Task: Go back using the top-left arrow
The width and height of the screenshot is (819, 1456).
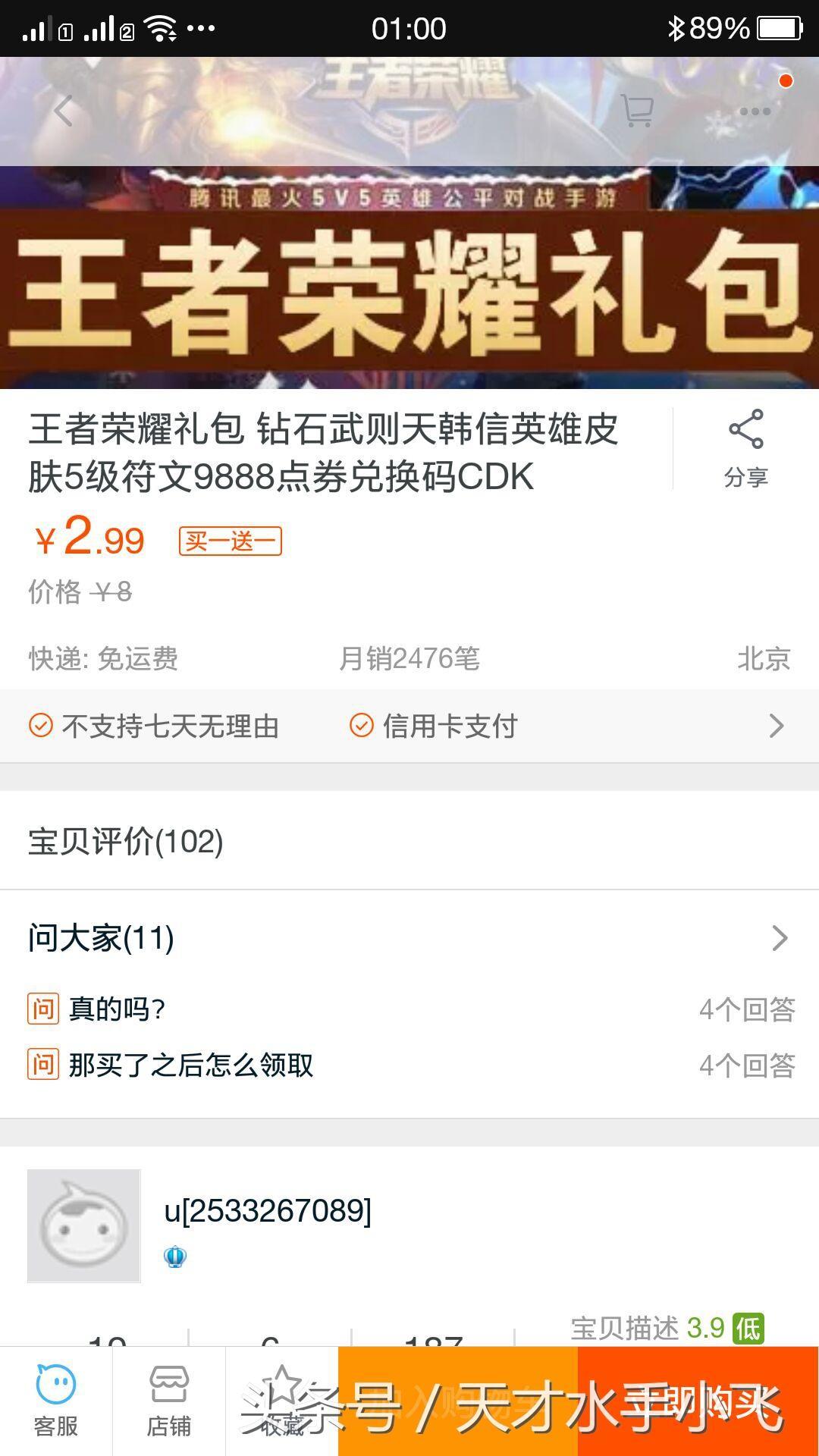Action: coord(64,111)
